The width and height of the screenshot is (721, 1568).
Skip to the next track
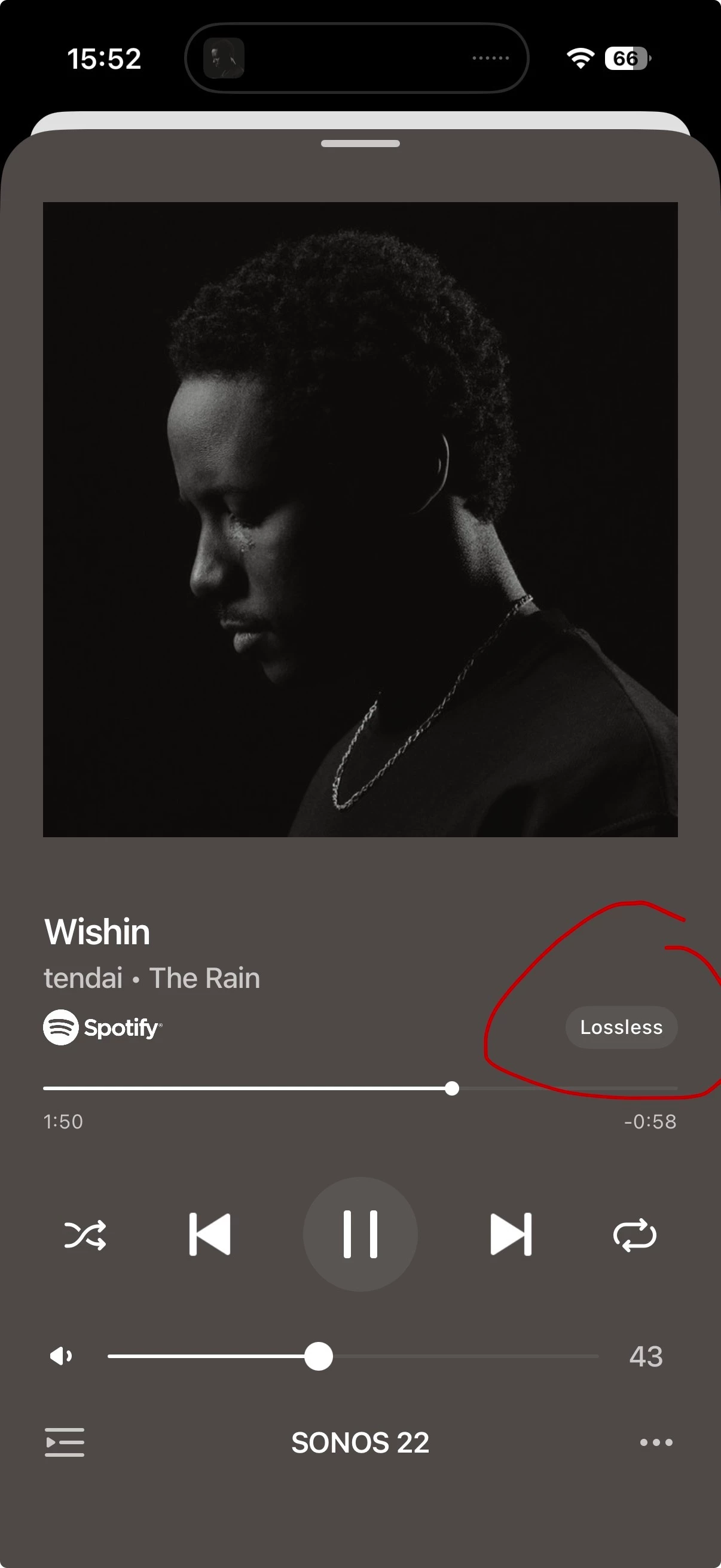pos(511,1234)
